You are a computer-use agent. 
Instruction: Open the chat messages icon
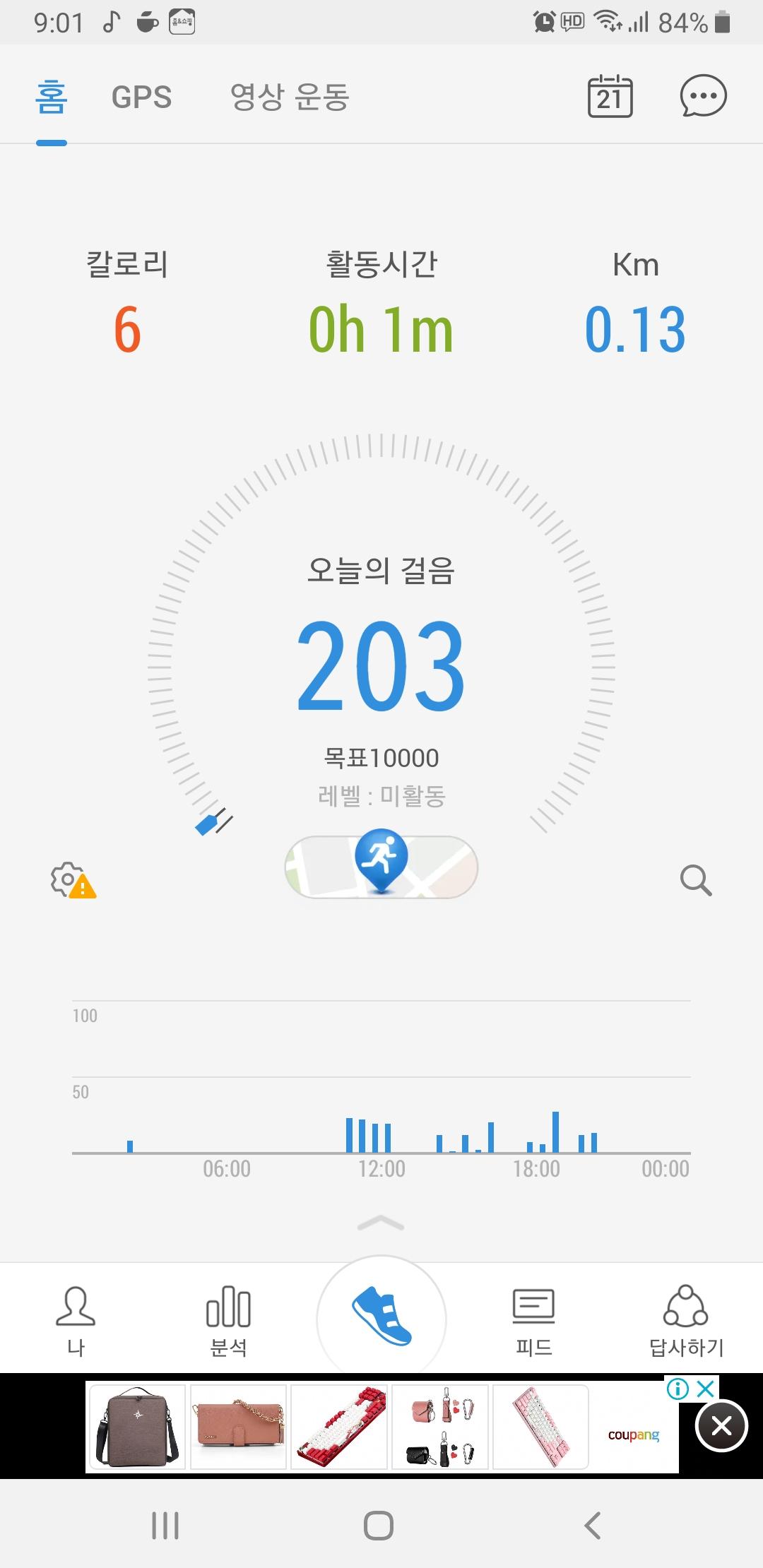point(703,96)
